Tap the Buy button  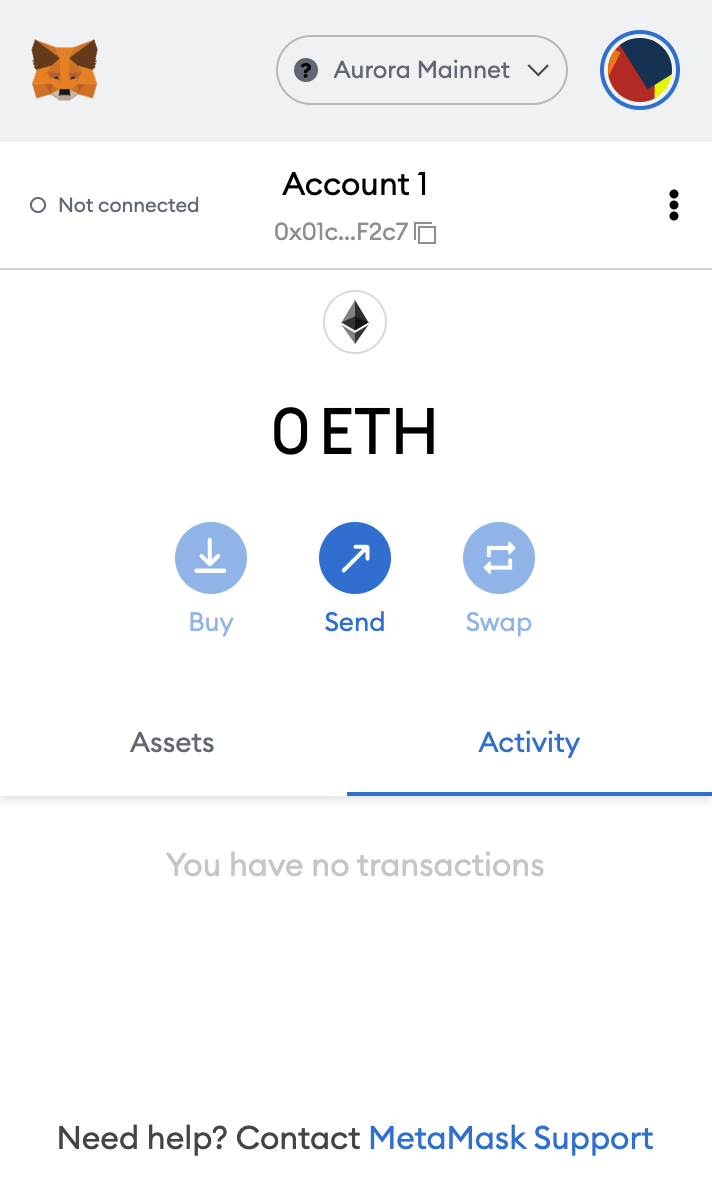[x=211, y=558]
